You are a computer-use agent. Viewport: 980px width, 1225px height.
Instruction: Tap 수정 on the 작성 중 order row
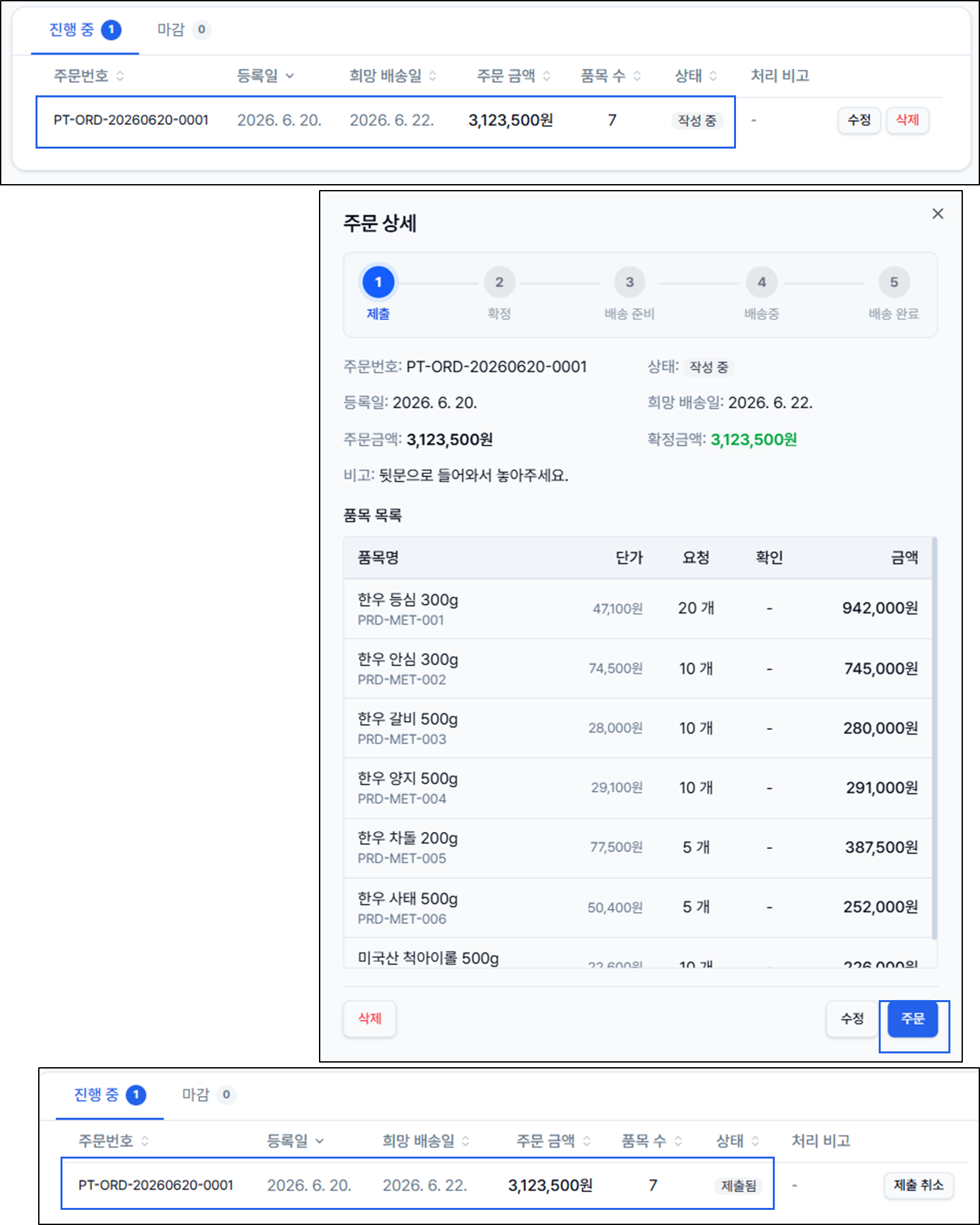tap(859, 120)
